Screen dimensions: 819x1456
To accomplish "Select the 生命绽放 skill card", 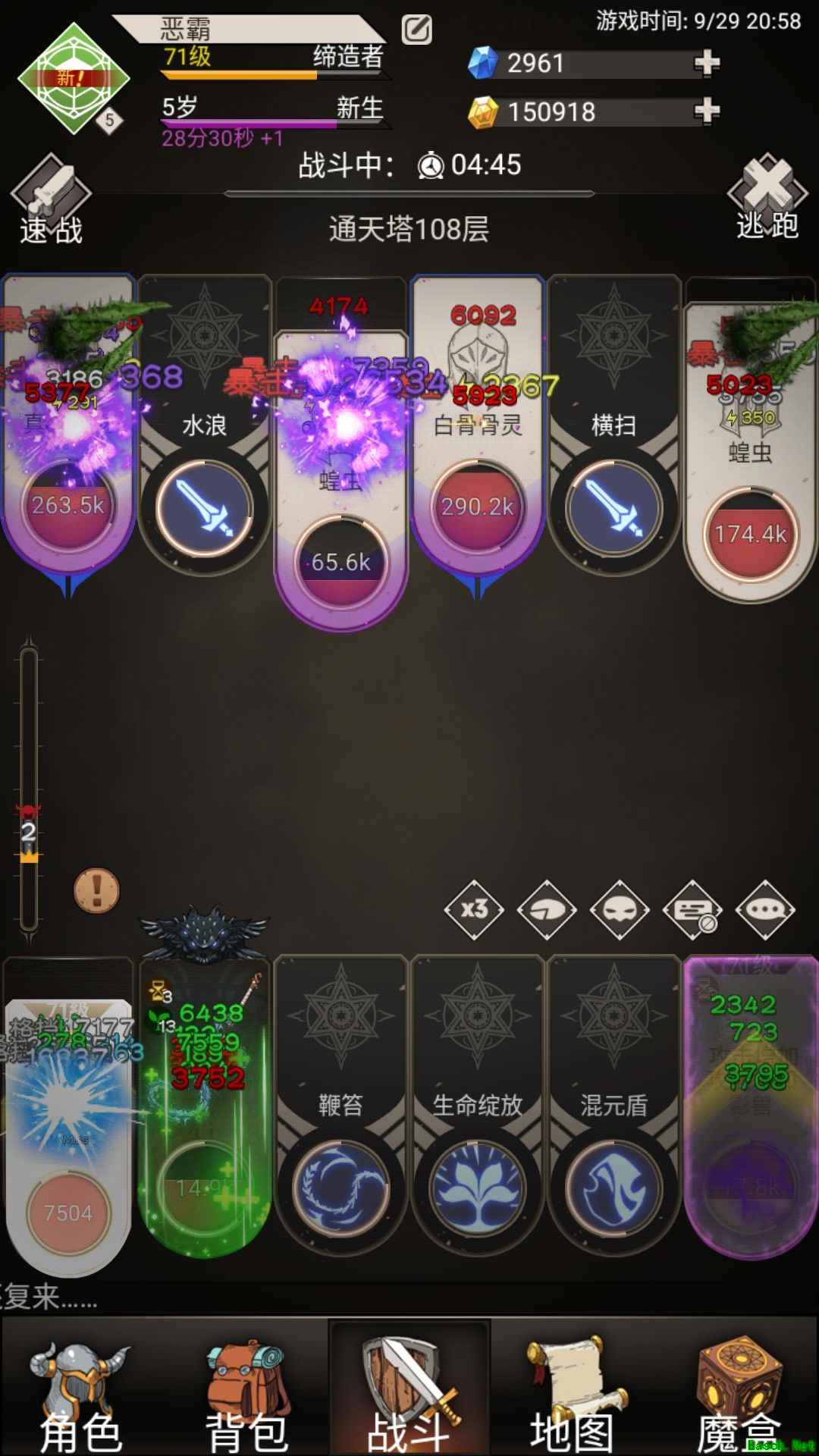I will (x=478, y=1100).
